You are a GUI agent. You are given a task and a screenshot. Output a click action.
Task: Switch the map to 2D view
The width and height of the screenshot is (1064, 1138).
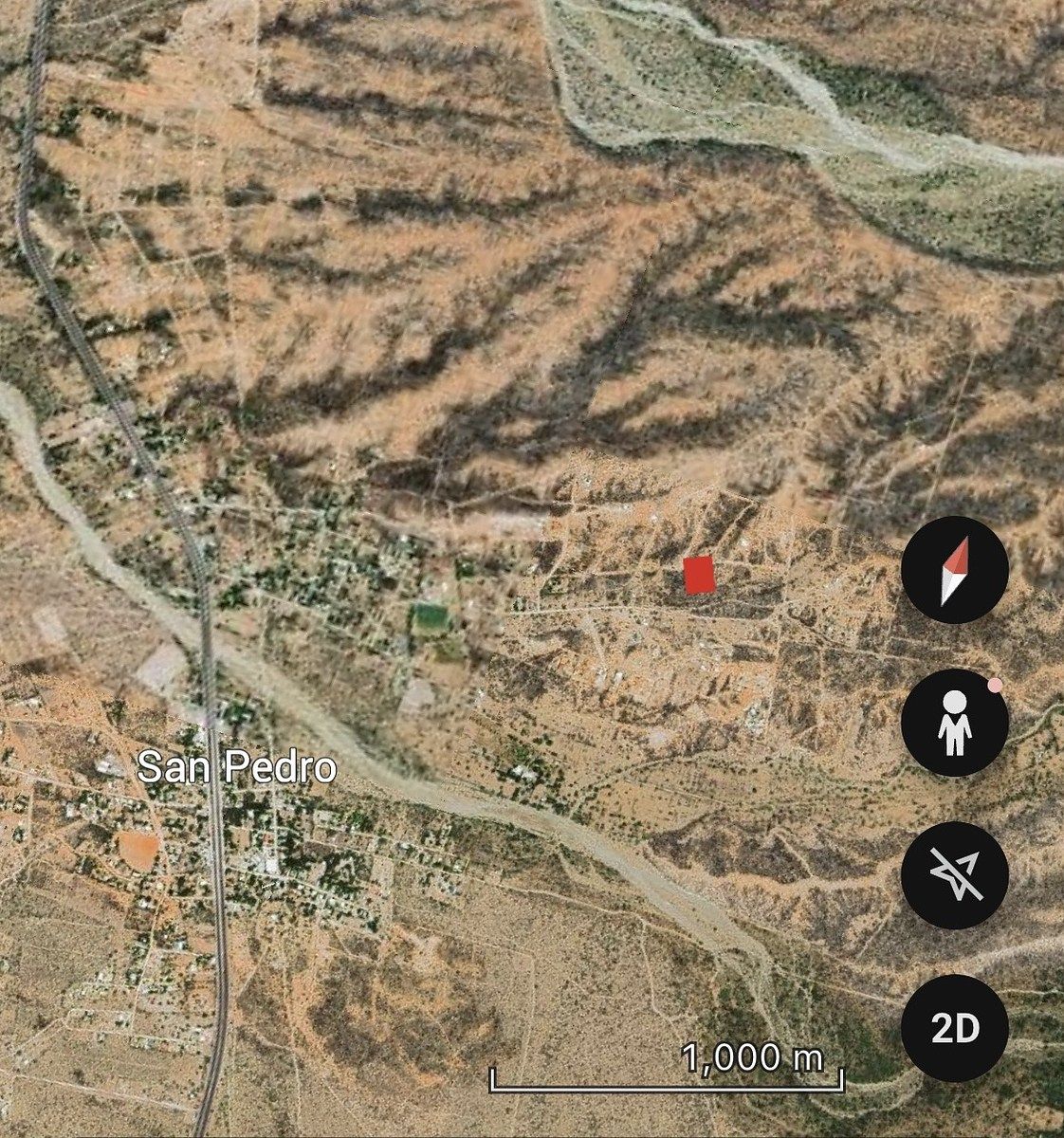click(954, 1028)
